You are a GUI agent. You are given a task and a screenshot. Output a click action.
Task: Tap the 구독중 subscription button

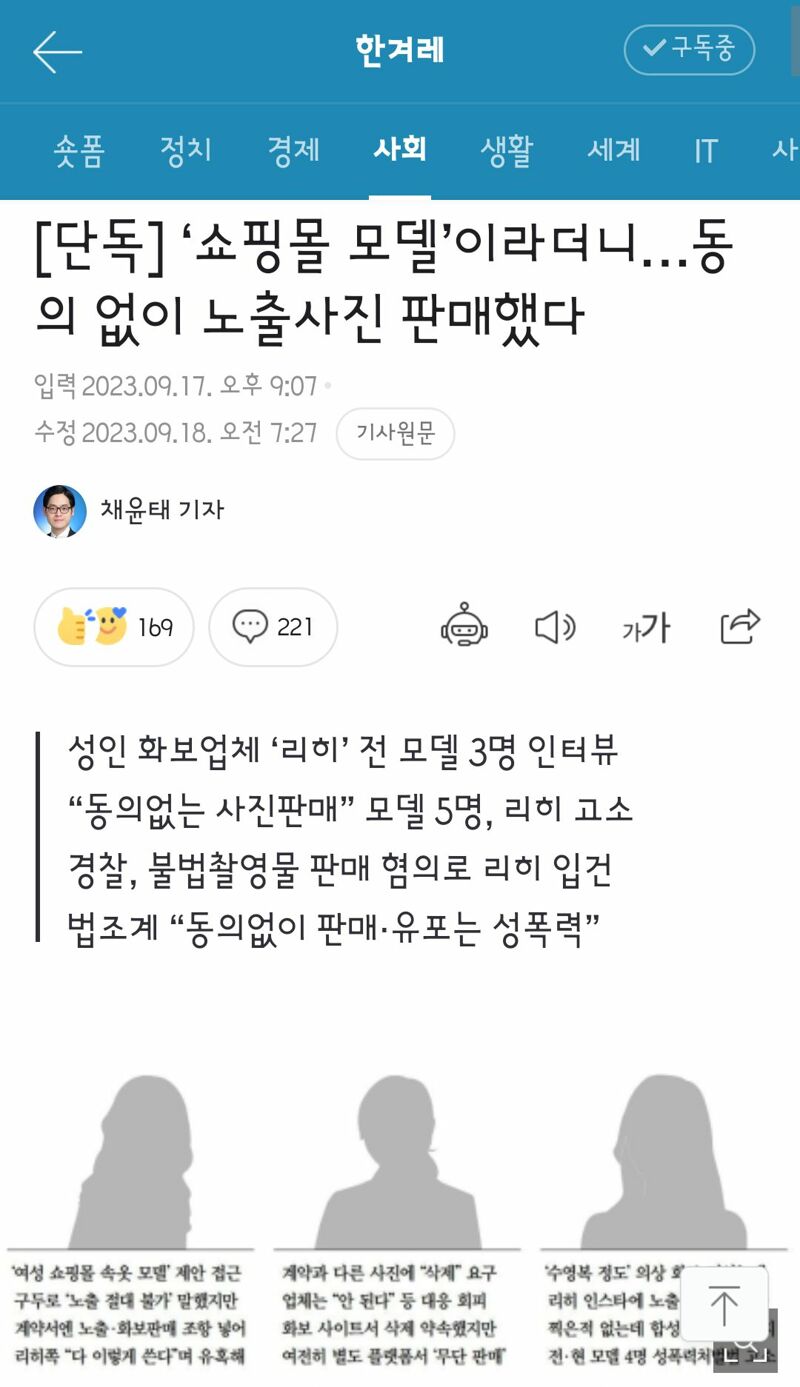pos(689,49)
